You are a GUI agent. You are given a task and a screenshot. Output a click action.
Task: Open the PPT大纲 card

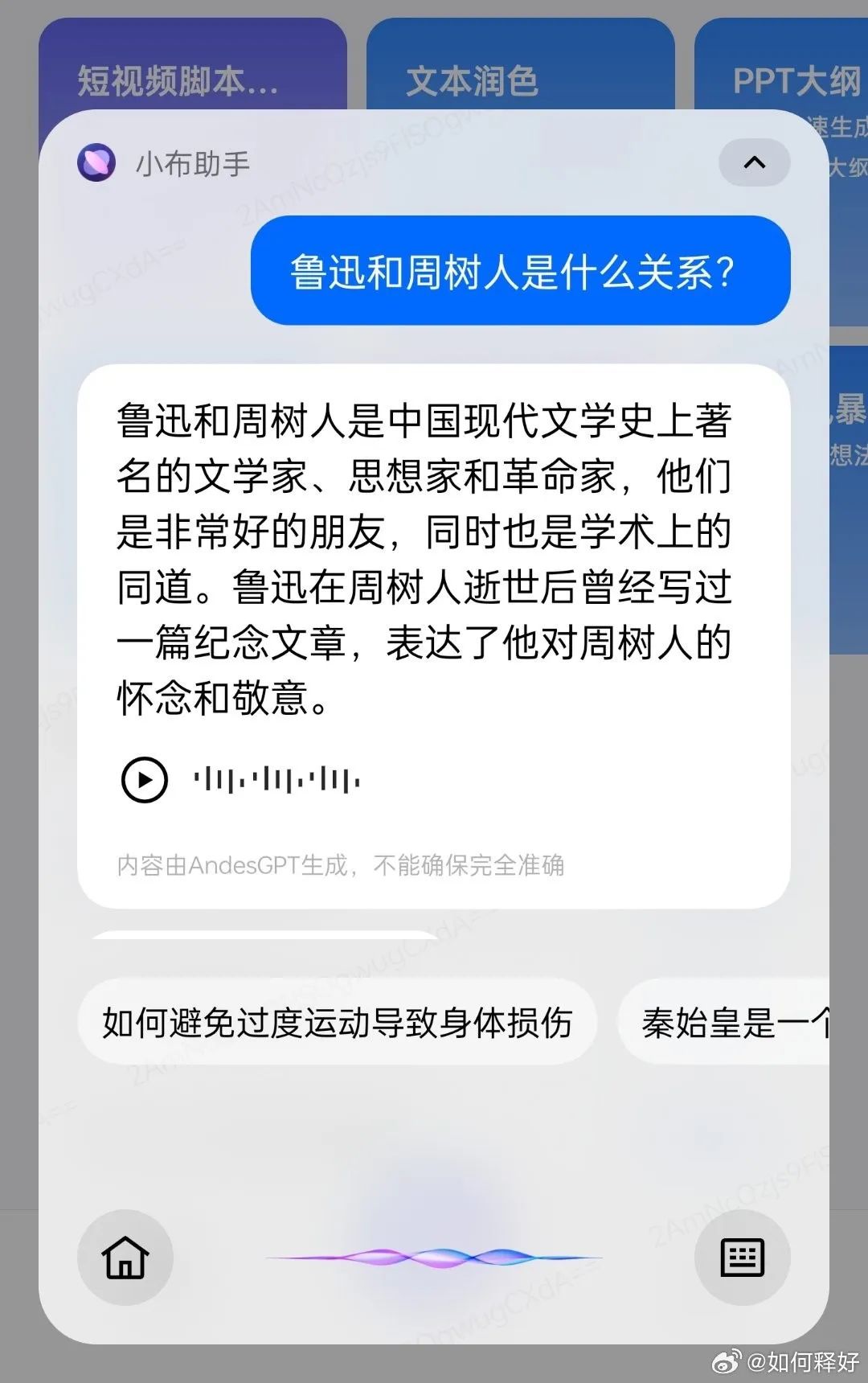click(796, 80)
